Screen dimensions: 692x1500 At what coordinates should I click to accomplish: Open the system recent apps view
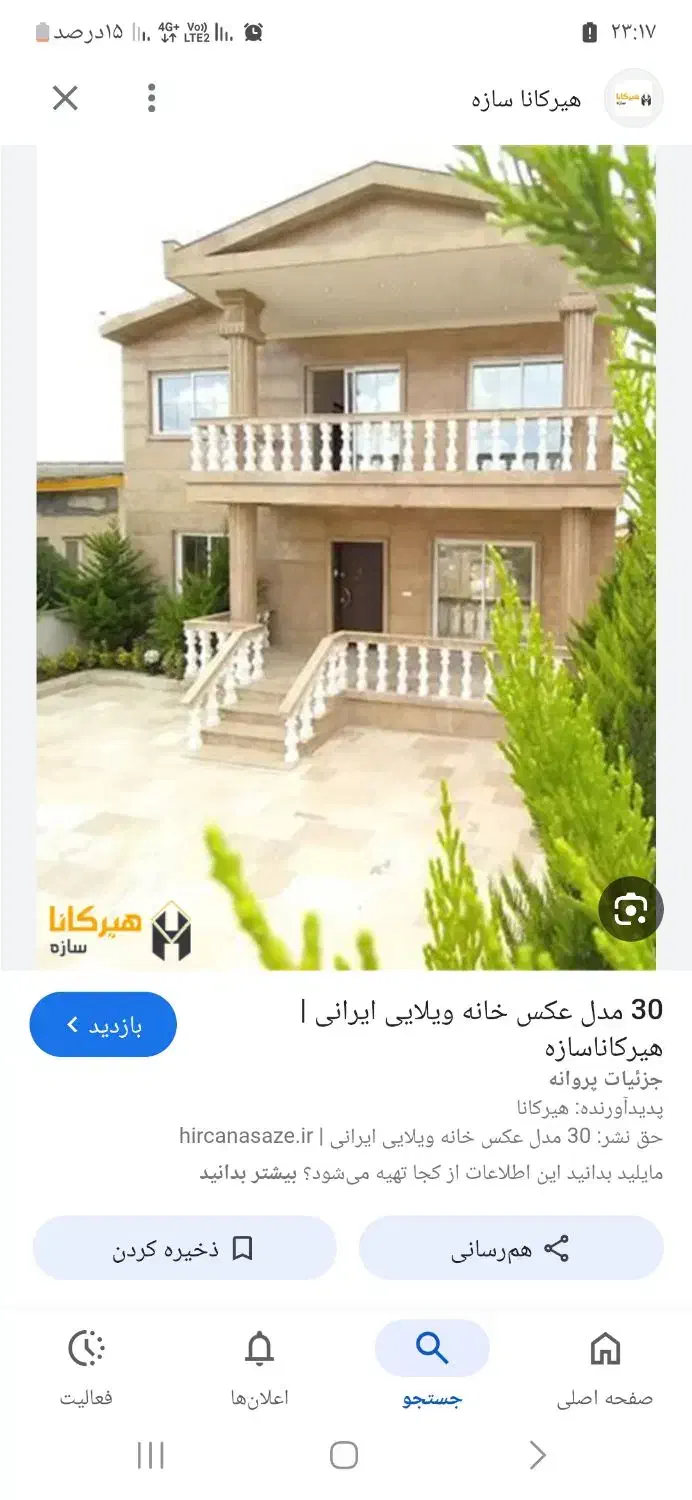click(150, 1455)
